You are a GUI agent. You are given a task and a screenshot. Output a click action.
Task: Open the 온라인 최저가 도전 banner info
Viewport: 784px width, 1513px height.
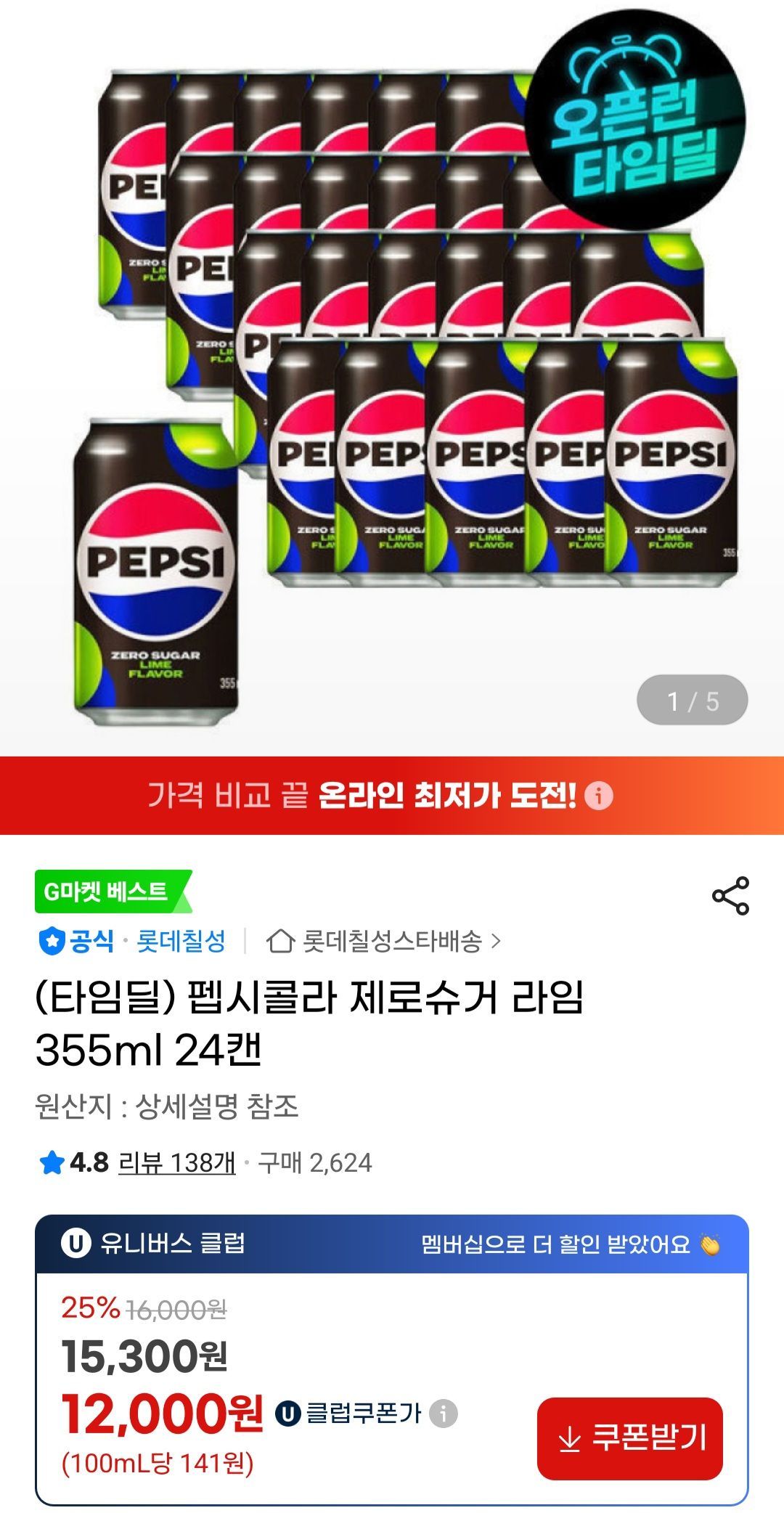pos(600,795)
